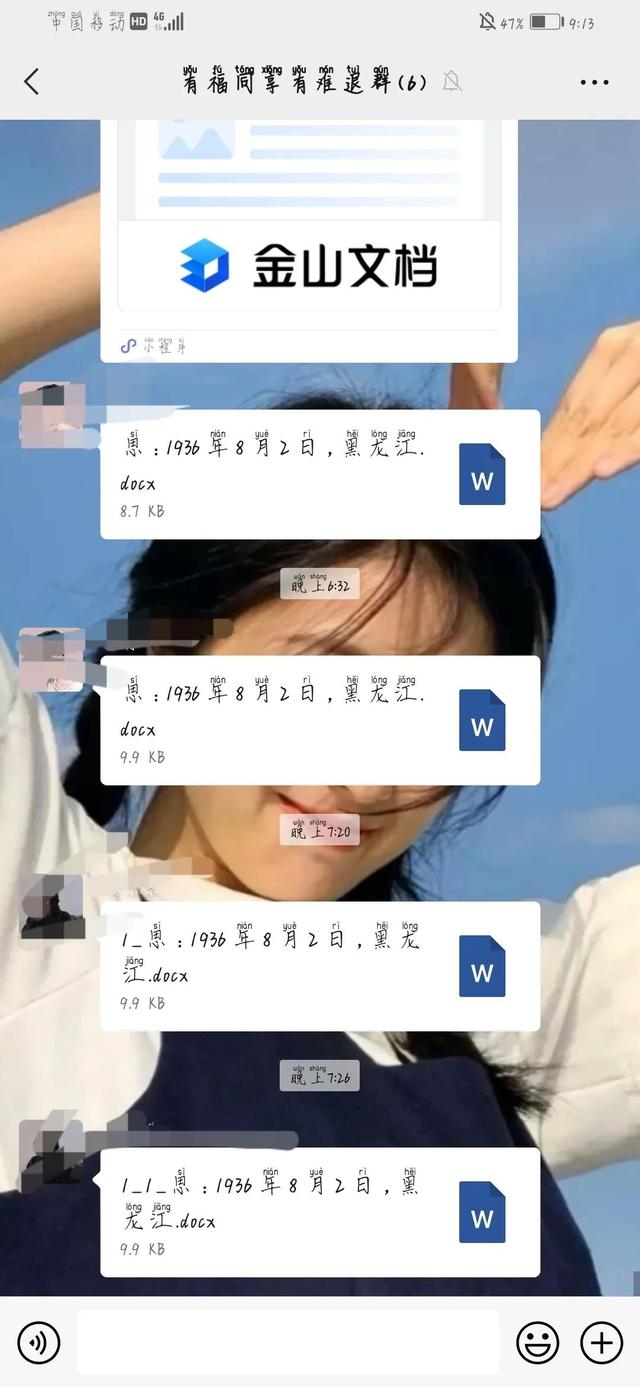Switch to voice message input
The height and width of the screenshot is (1387, 640).
pos(39,1342)
